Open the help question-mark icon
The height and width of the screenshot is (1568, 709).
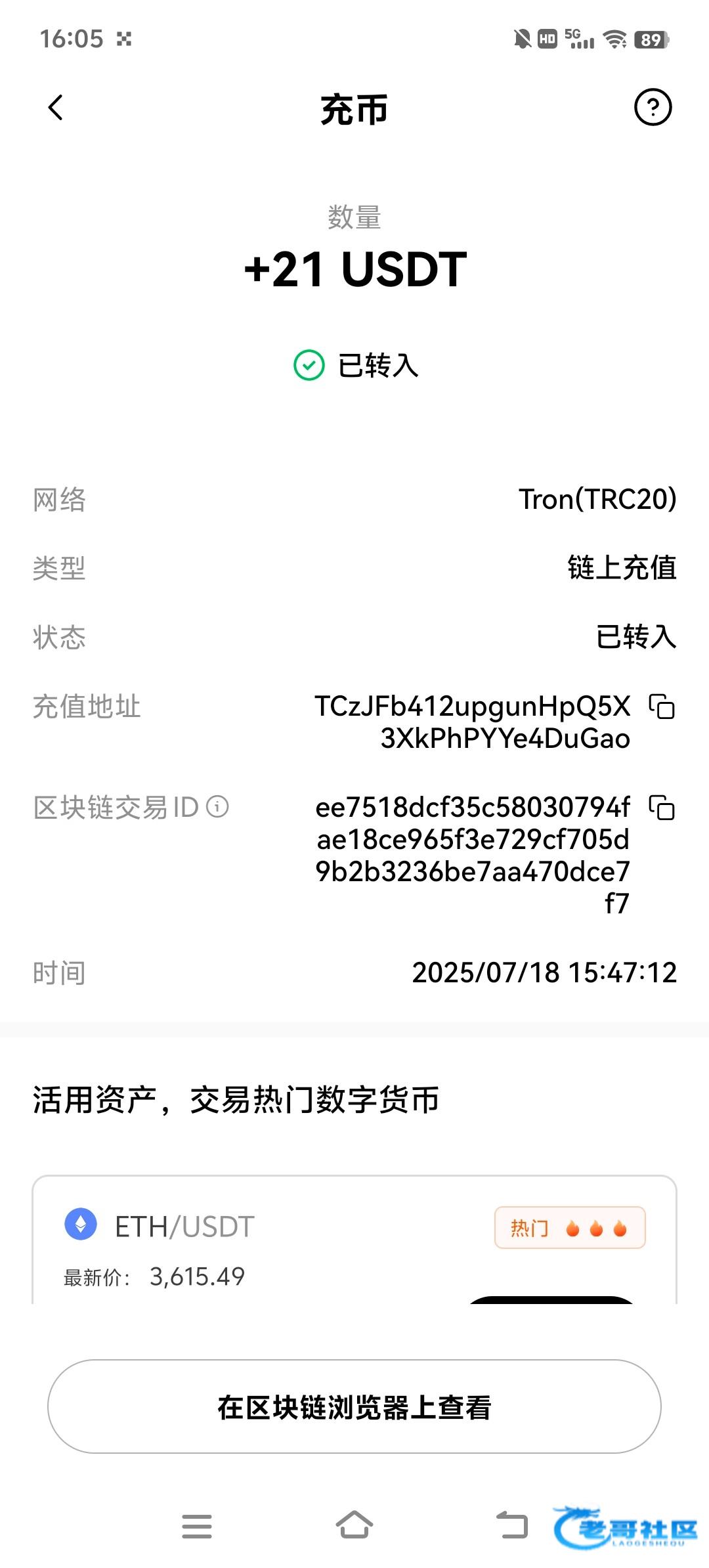tap(653, 107)
